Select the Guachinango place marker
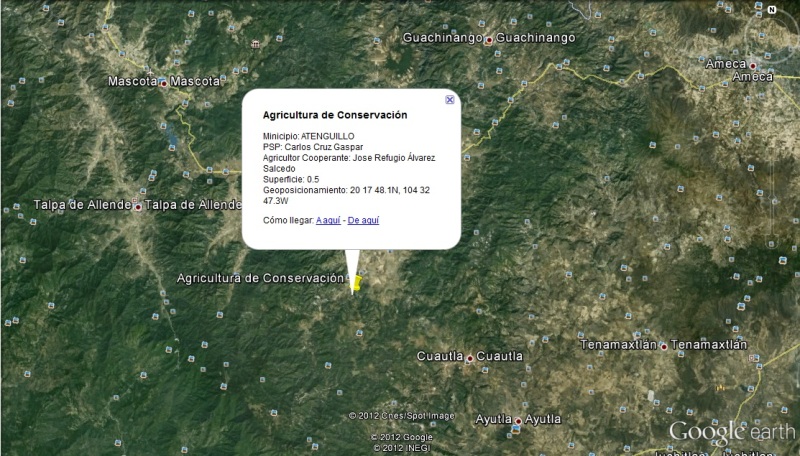This screenshot has height=456, width=800. pos(489,40)
